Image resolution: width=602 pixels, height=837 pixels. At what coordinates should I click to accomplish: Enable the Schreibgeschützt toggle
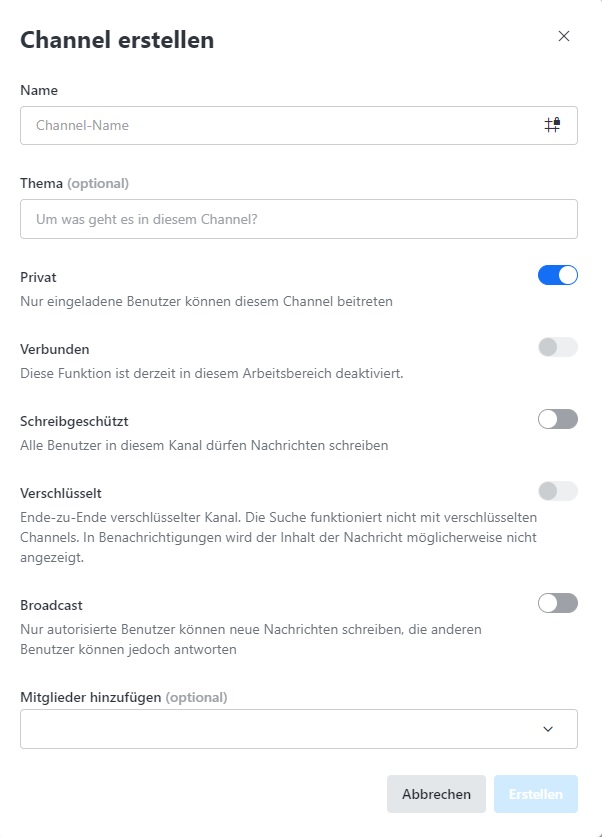(557, 420)
